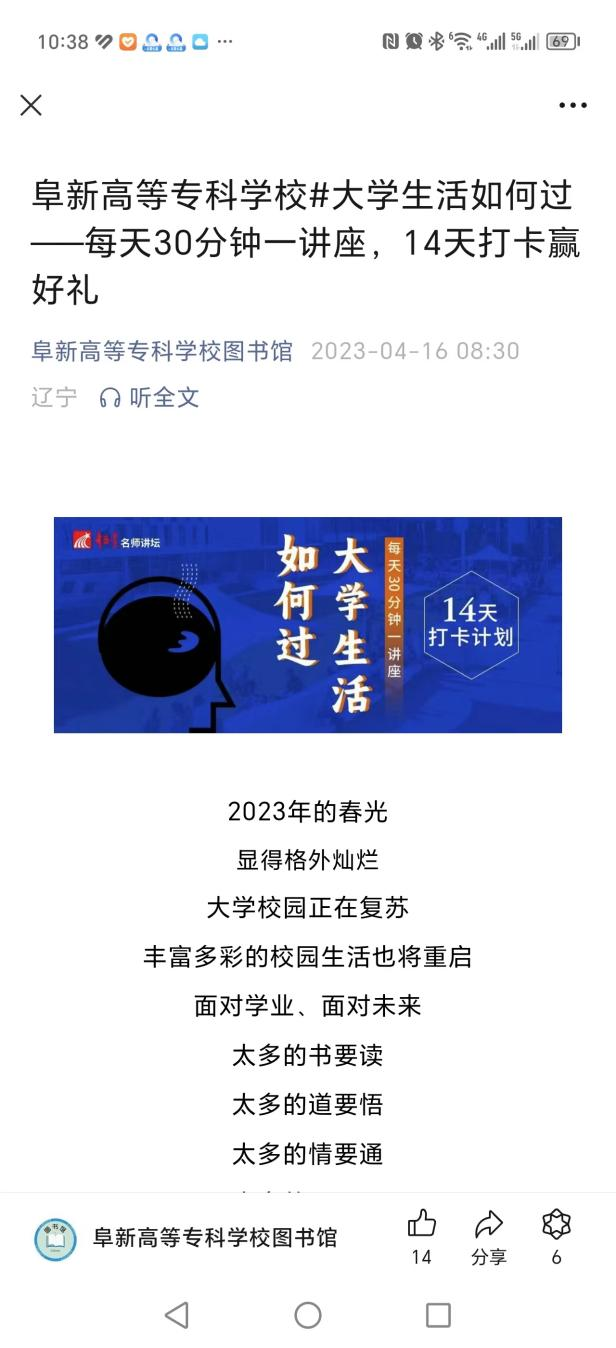616x1348 pixels.
Task: Close the article page
Action: (31, 105)
